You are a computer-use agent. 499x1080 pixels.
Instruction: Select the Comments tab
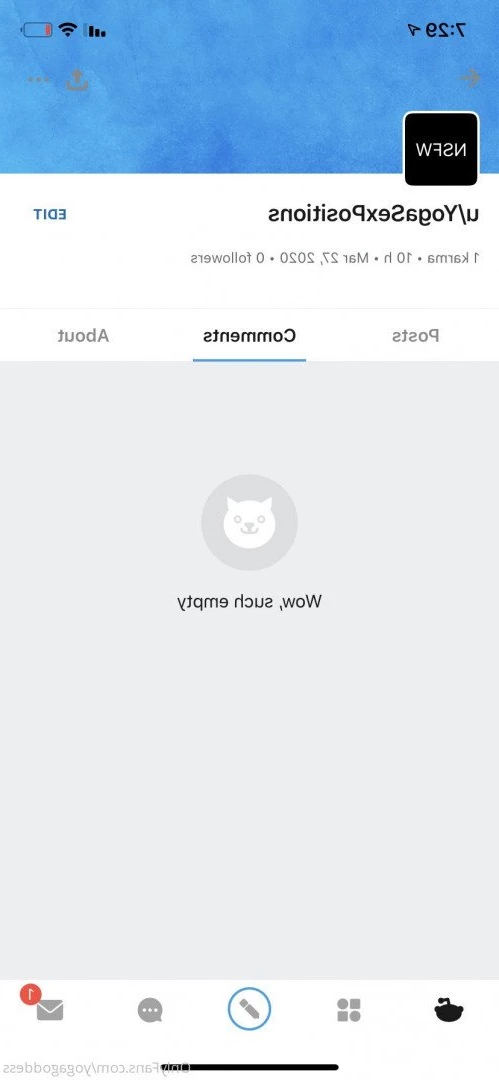coord(250,335)
